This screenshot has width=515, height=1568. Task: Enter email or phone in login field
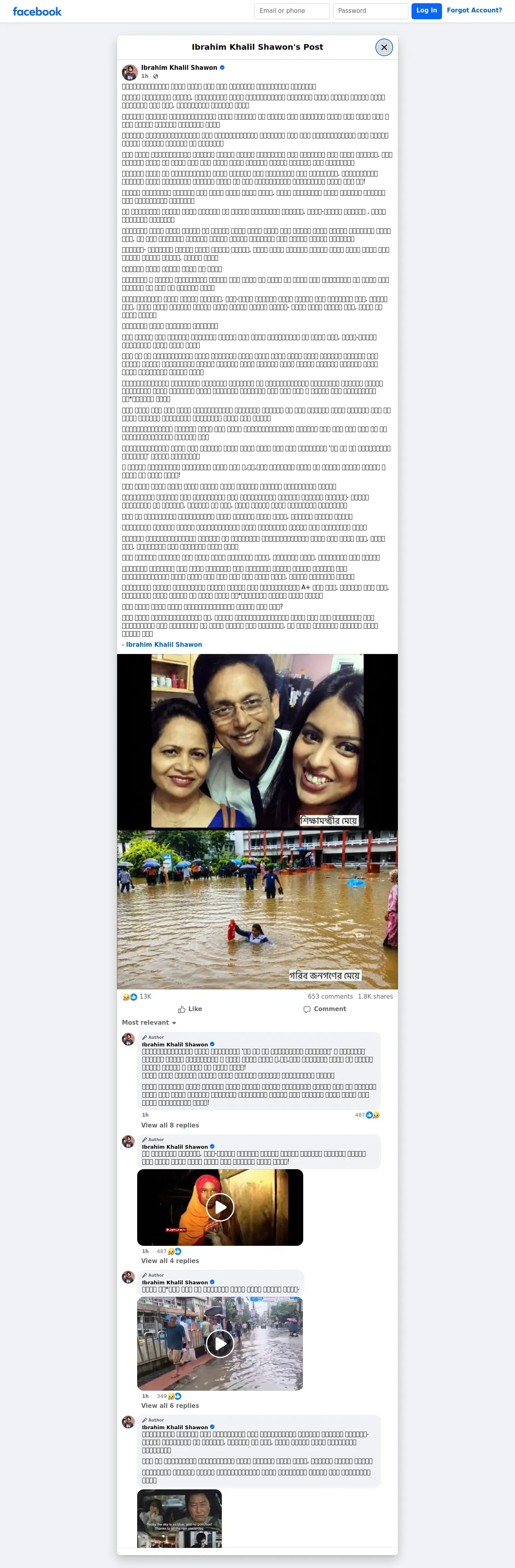click(292, 11)
